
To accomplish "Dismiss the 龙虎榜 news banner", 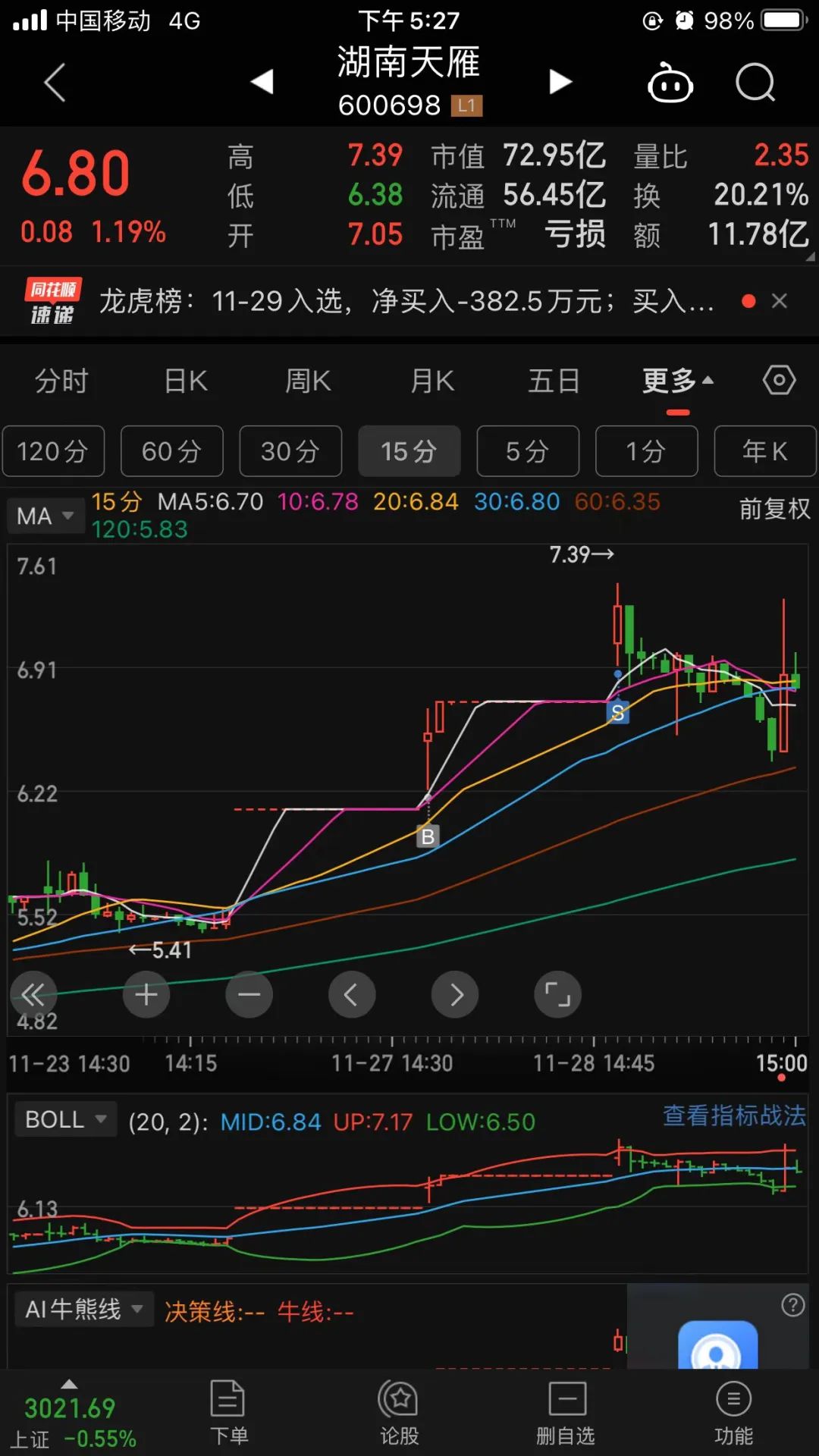I will point(779,301).
